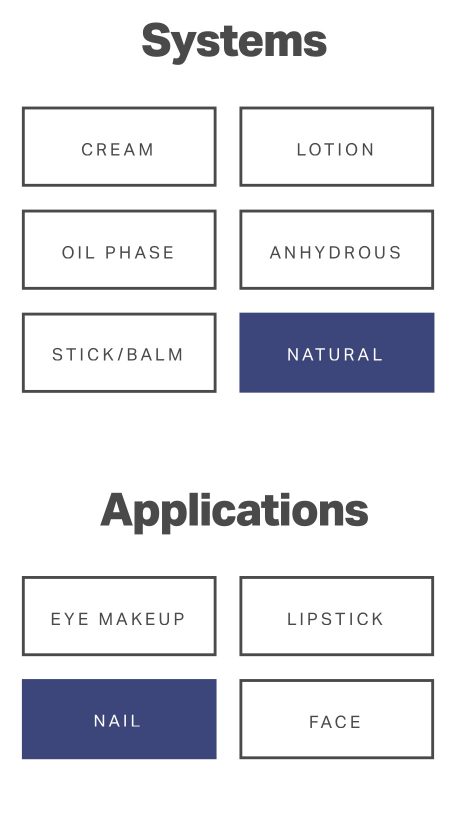Tap the Oil Phase button

[119, 250]
